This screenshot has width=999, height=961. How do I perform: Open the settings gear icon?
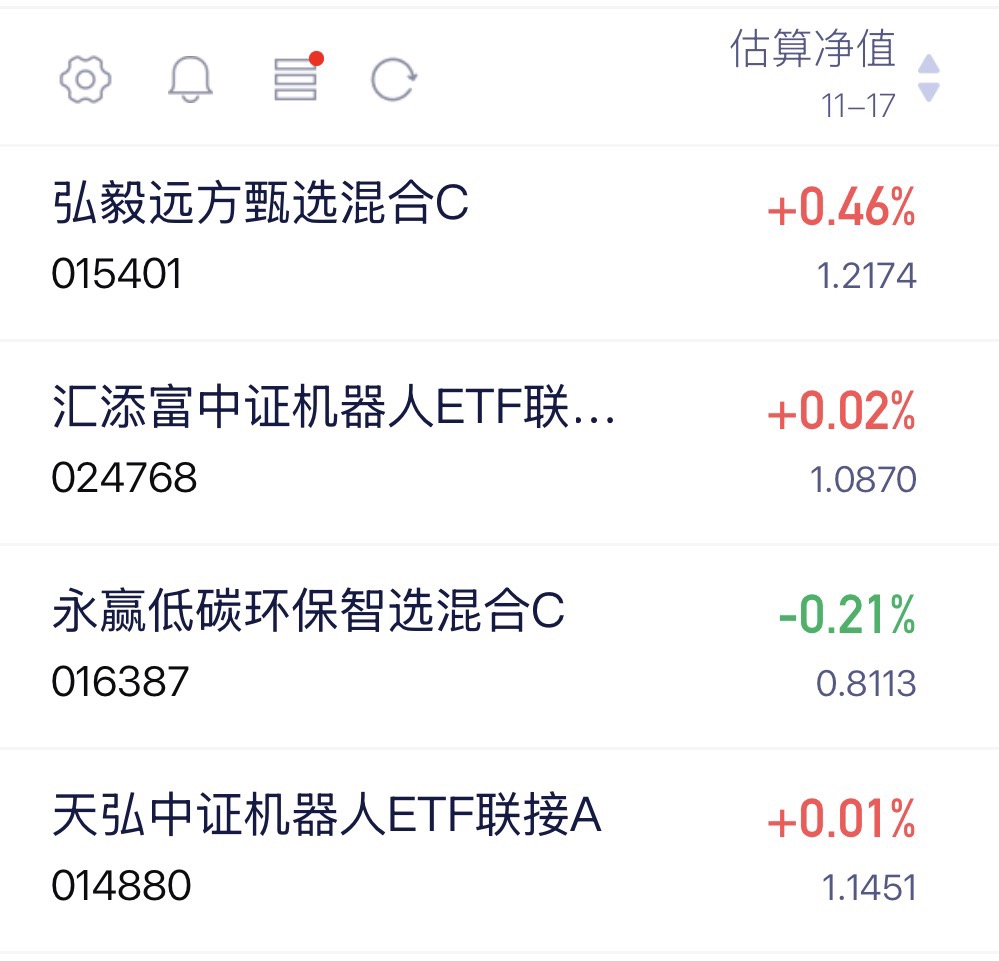point(85,79)
